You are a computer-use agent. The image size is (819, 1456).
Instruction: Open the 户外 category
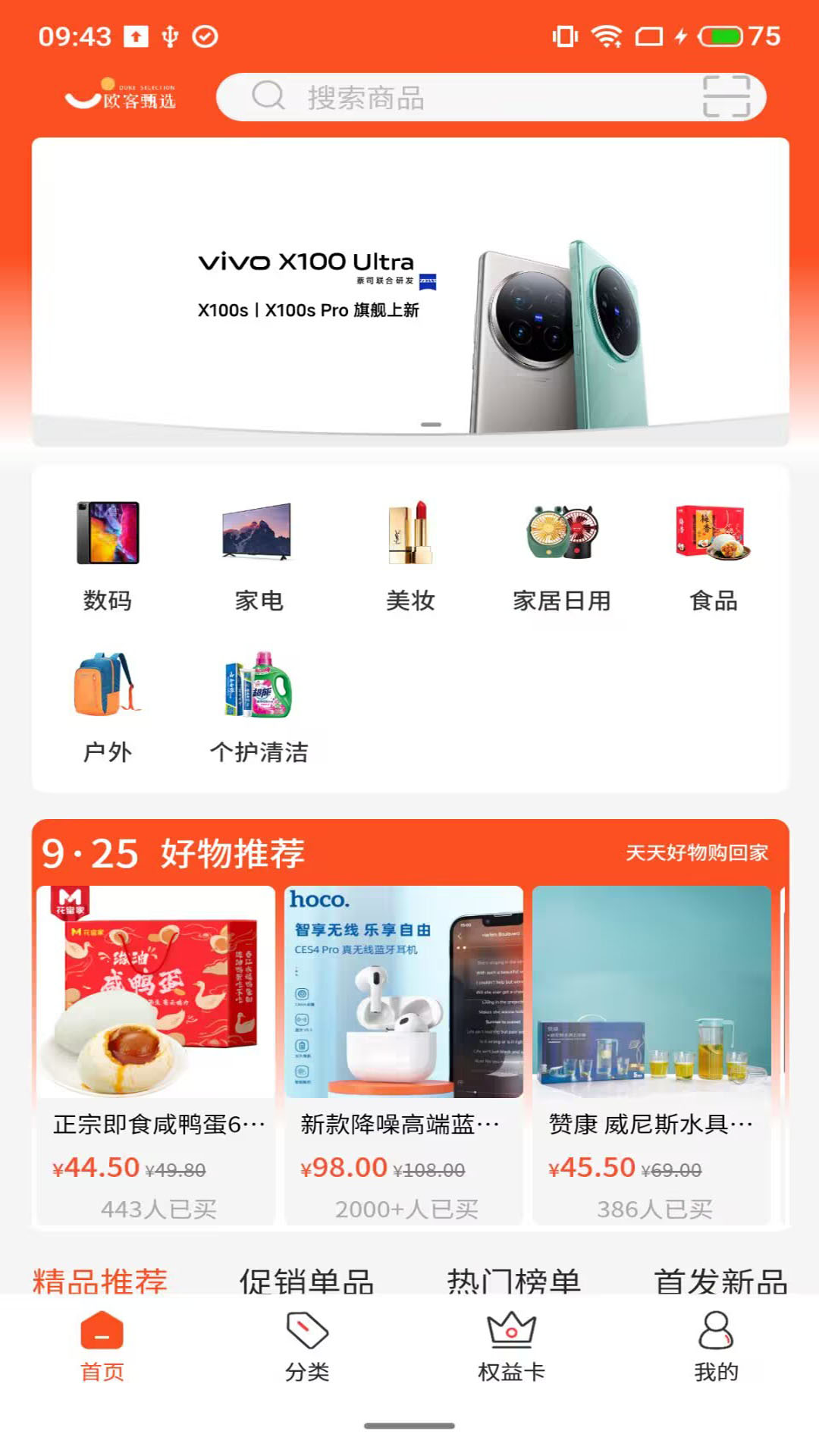(107, 707)
